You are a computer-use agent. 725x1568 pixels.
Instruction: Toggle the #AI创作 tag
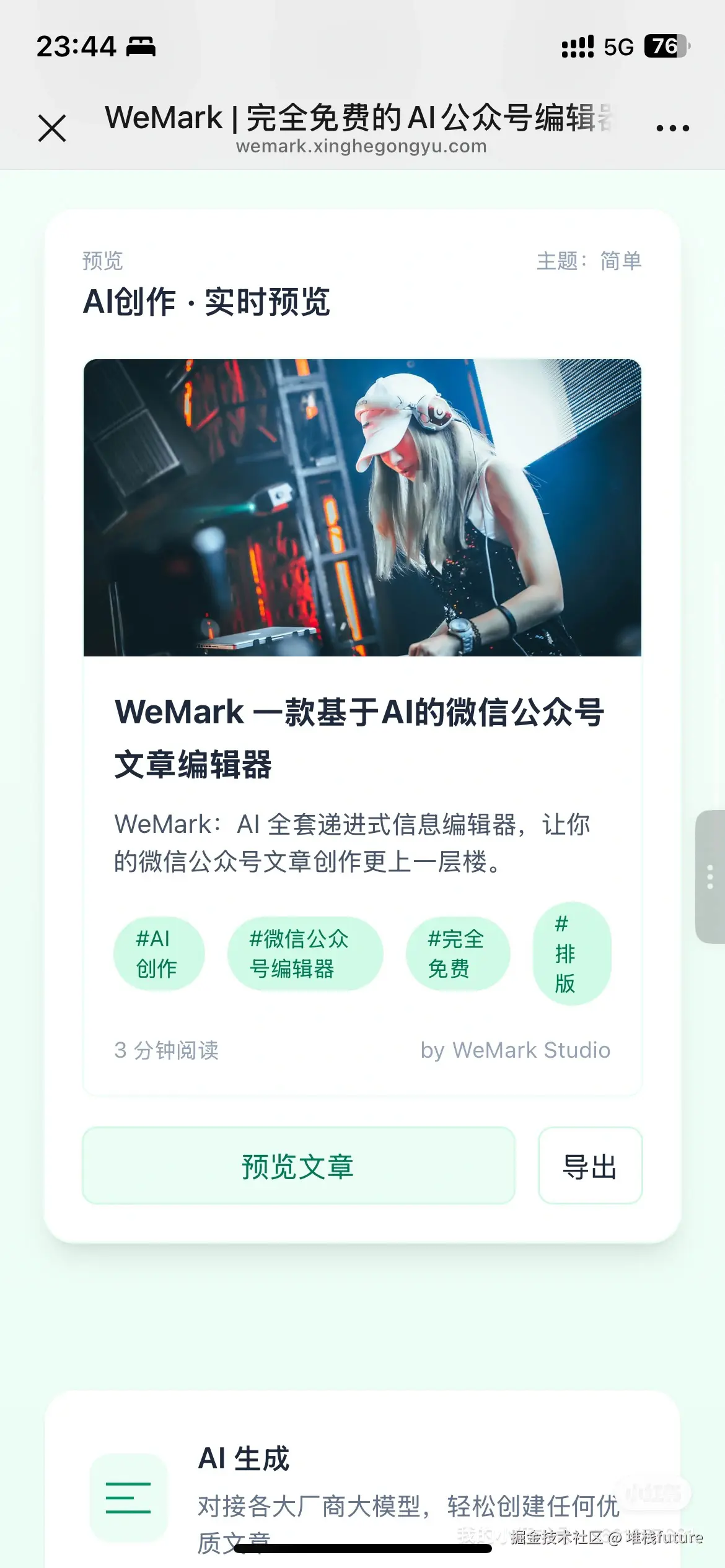pos(159,954)
